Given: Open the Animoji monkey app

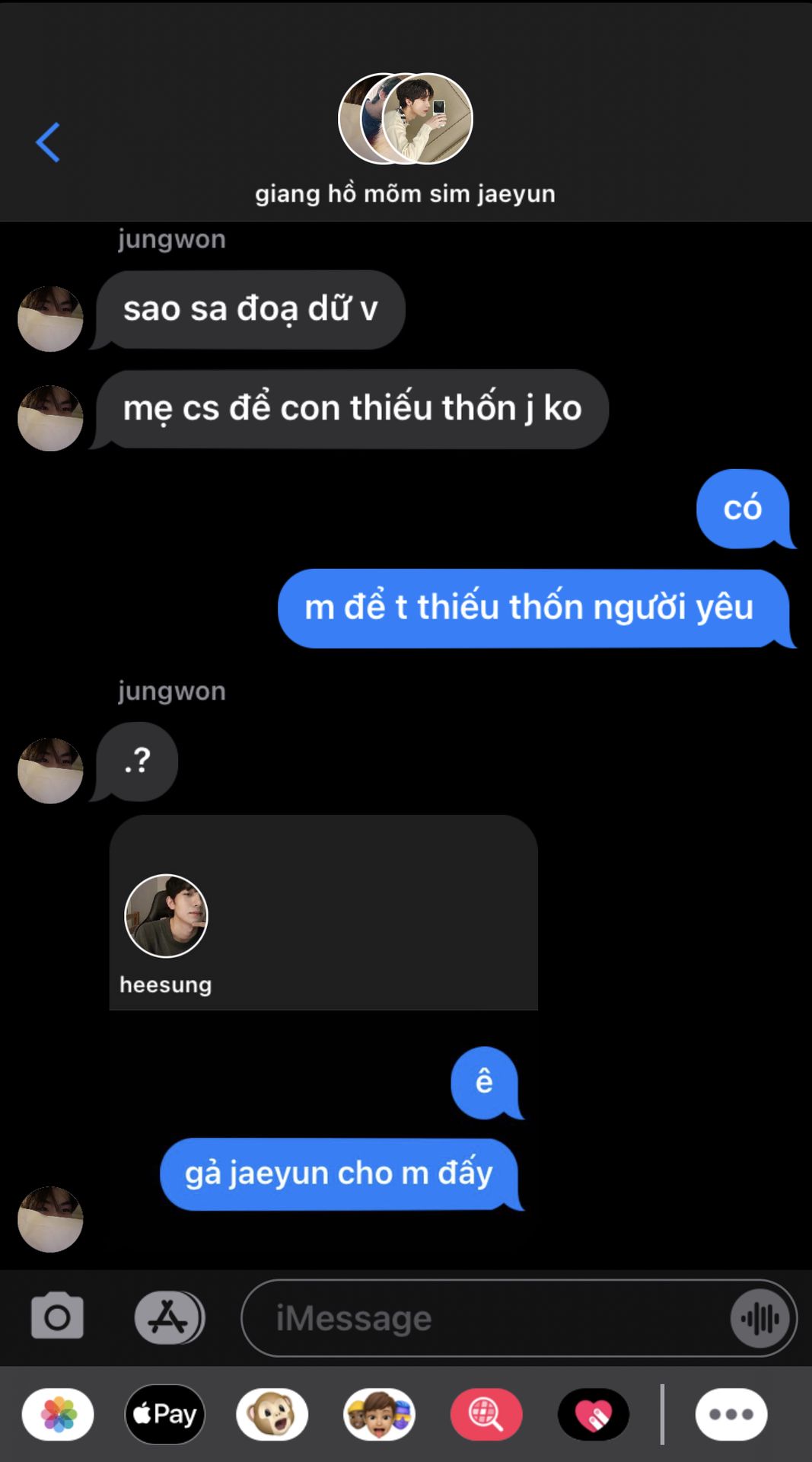Looking at the screenshot, I should pyautogui.click(x=272, y=1415).
